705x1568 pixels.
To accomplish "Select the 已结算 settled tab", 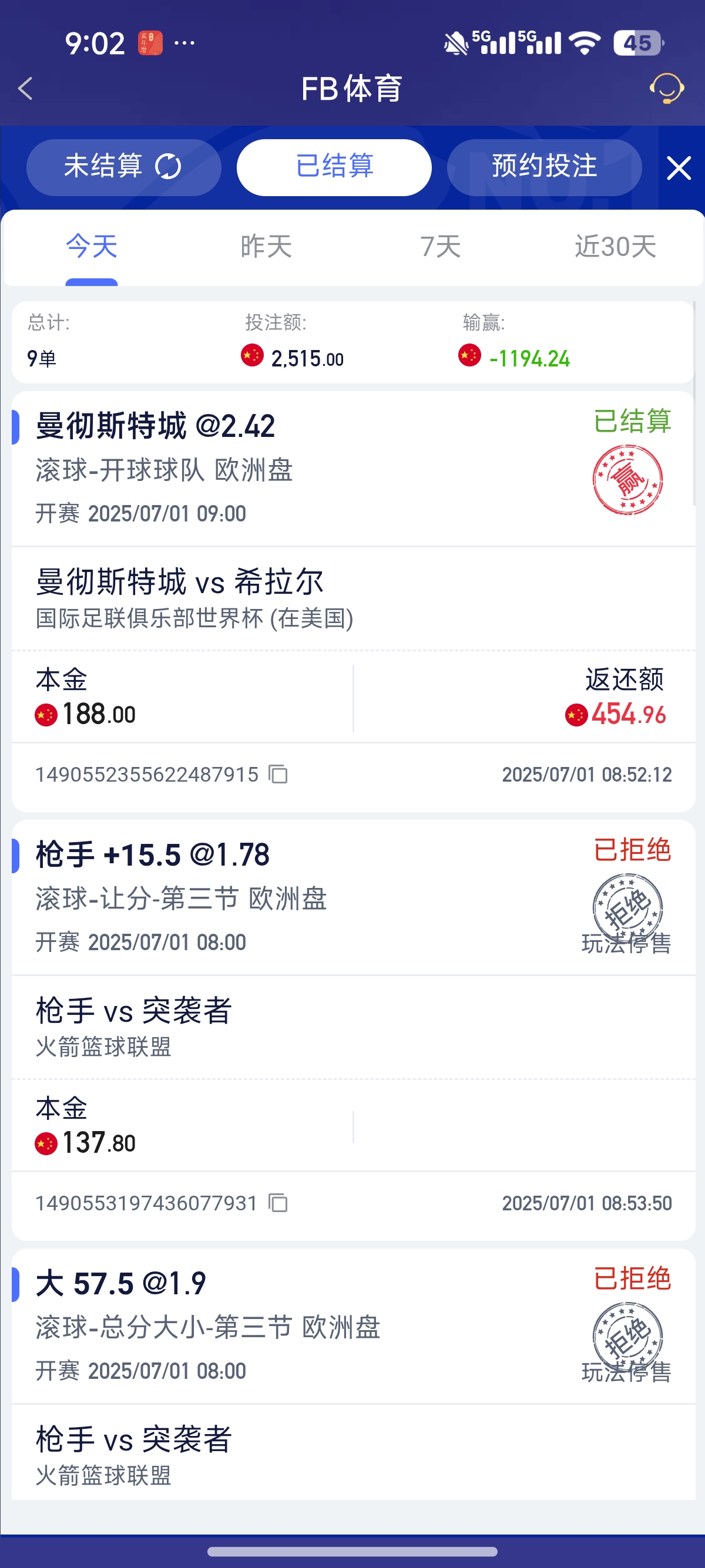I will 334,167.
